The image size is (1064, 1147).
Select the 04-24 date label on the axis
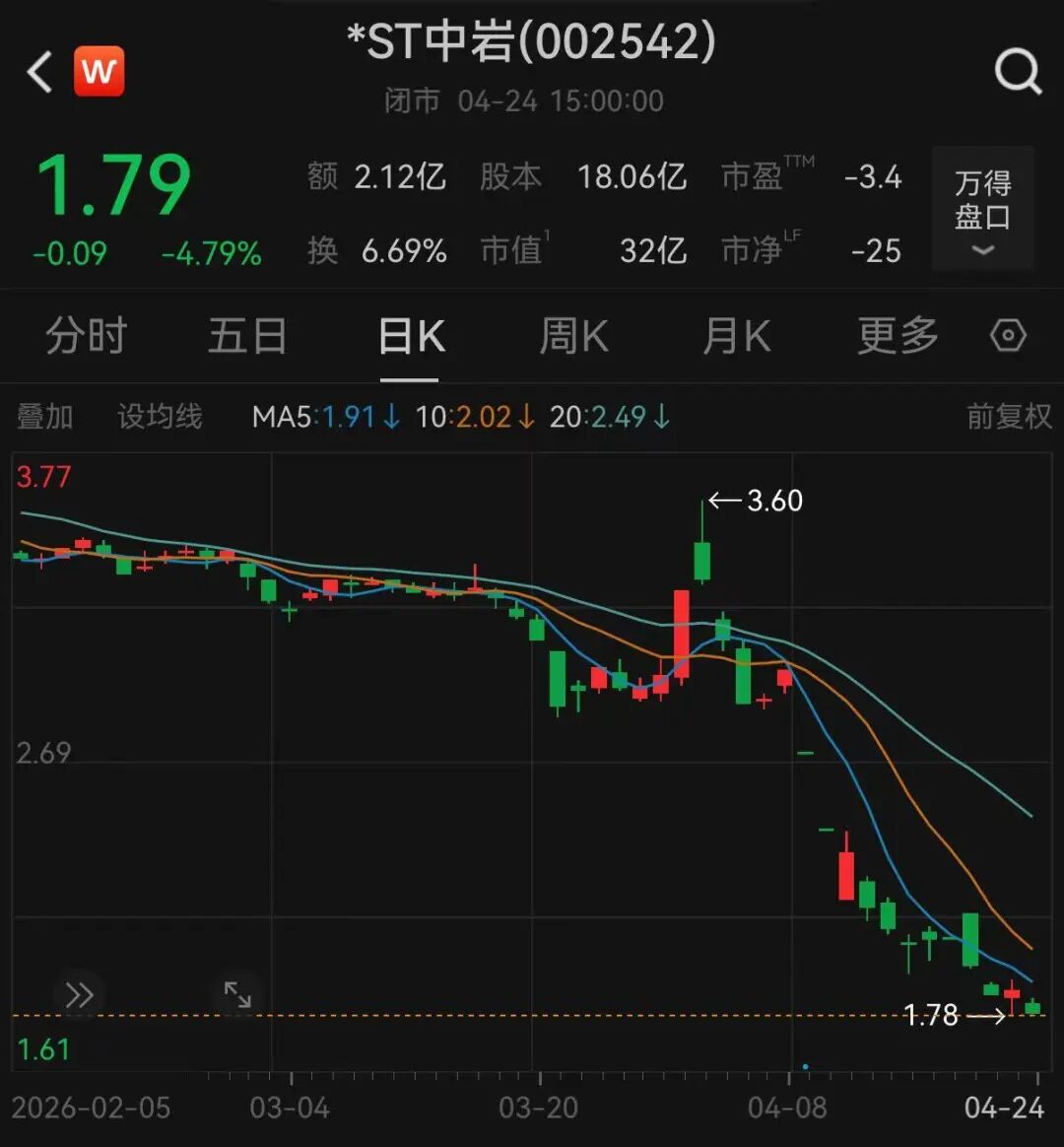click(x=1007, y=1108)
